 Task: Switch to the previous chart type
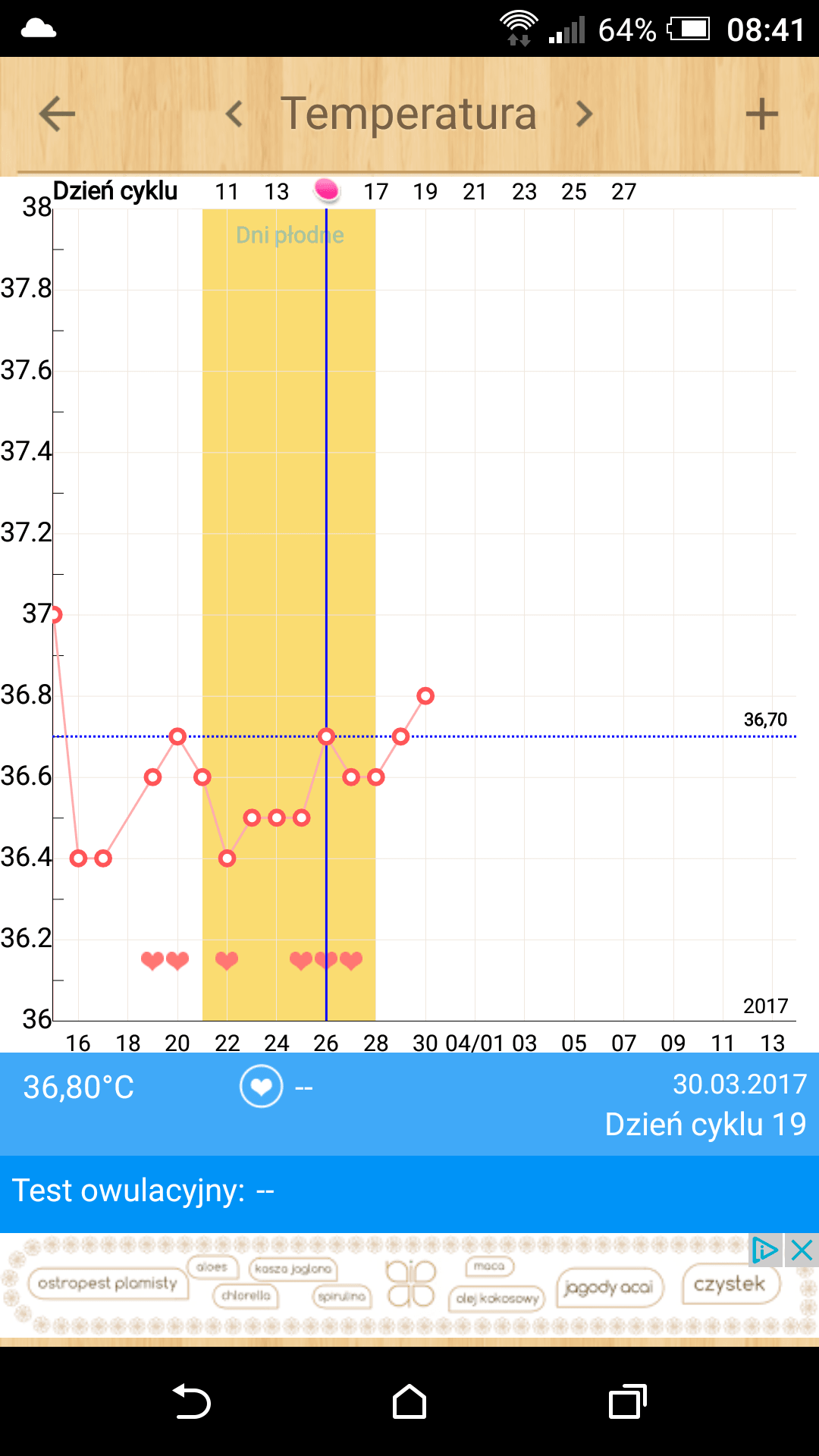[234, 115]
